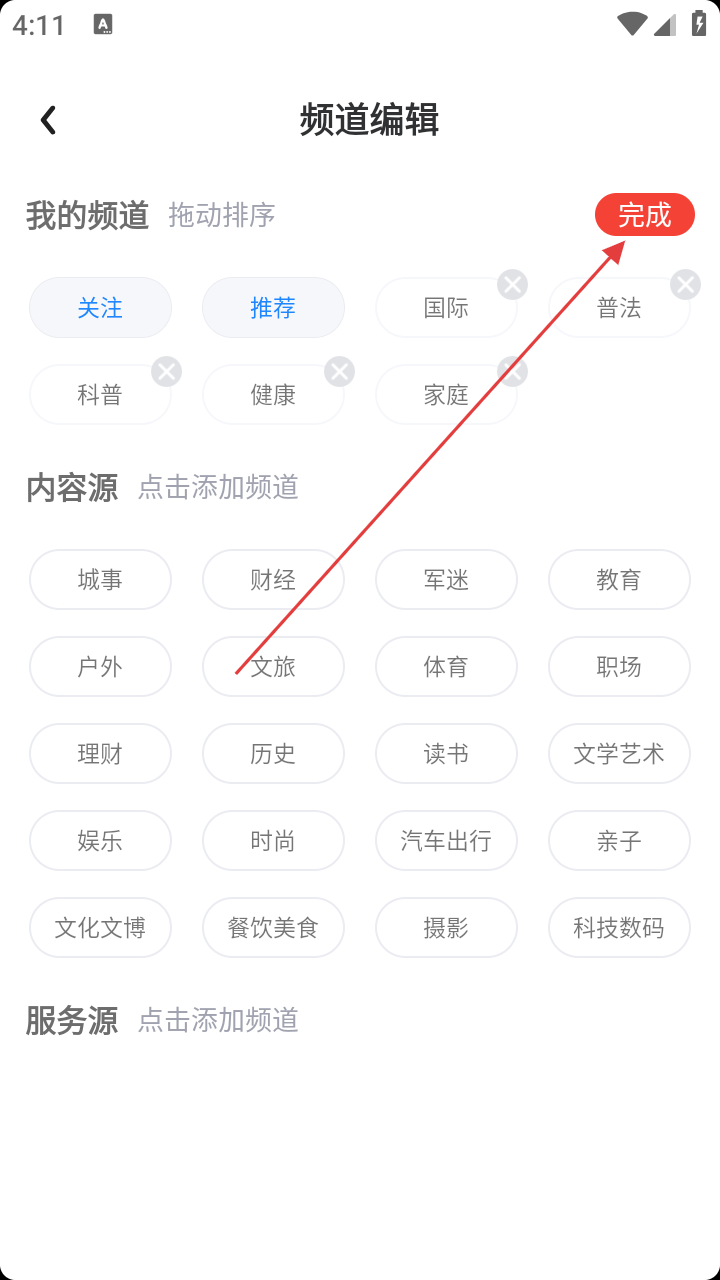Add the 汽车出行 channel
The image size is (720, 1280).
point(446,840)
